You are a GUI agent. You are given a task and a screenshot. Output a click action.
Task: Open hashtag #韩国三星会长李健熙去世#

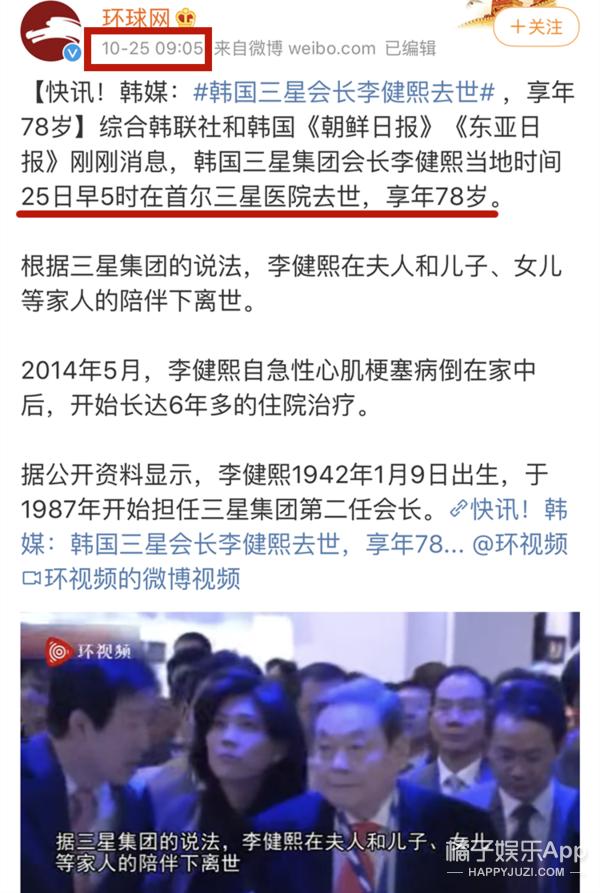coord(343,93)
